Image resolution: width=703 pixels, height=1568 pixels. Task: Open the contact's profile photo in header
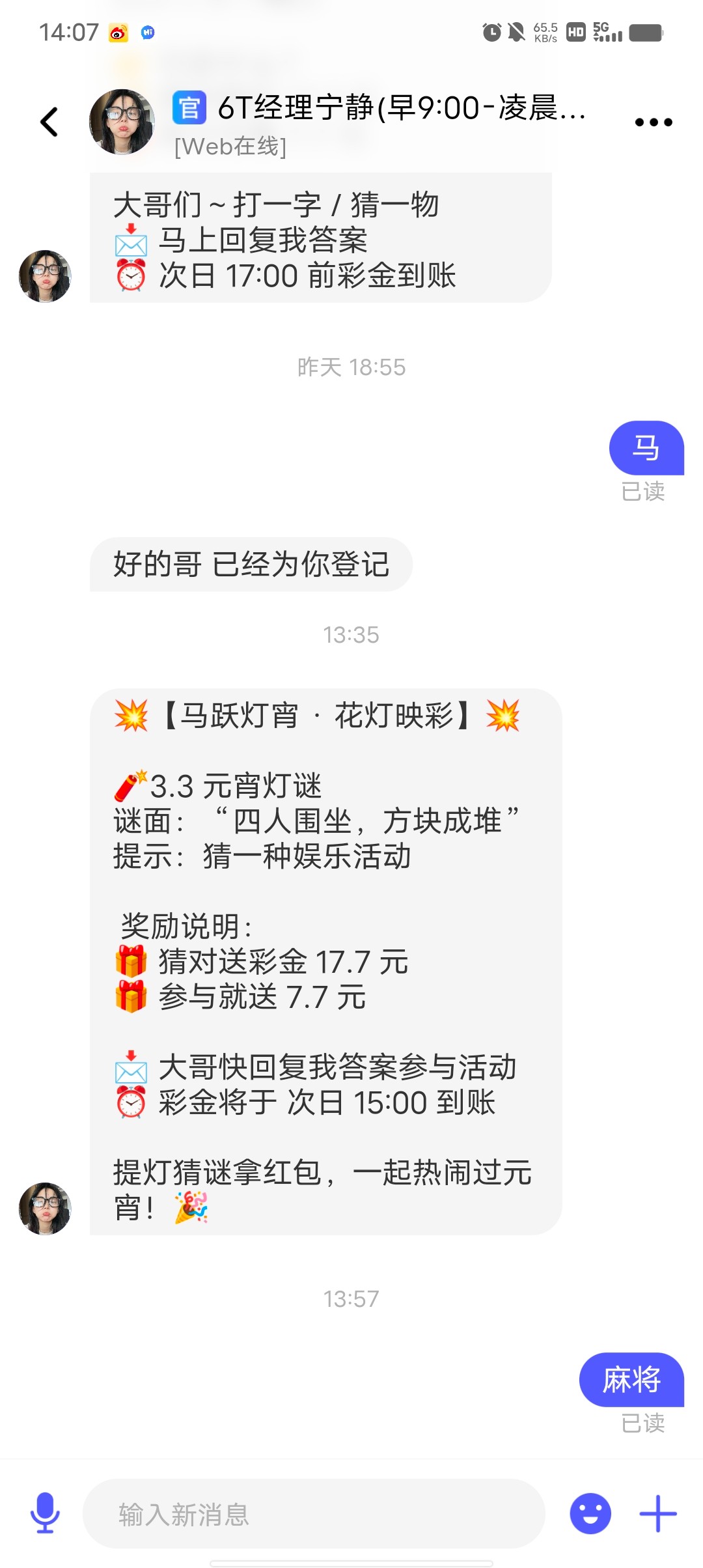(x=122, y=122)
